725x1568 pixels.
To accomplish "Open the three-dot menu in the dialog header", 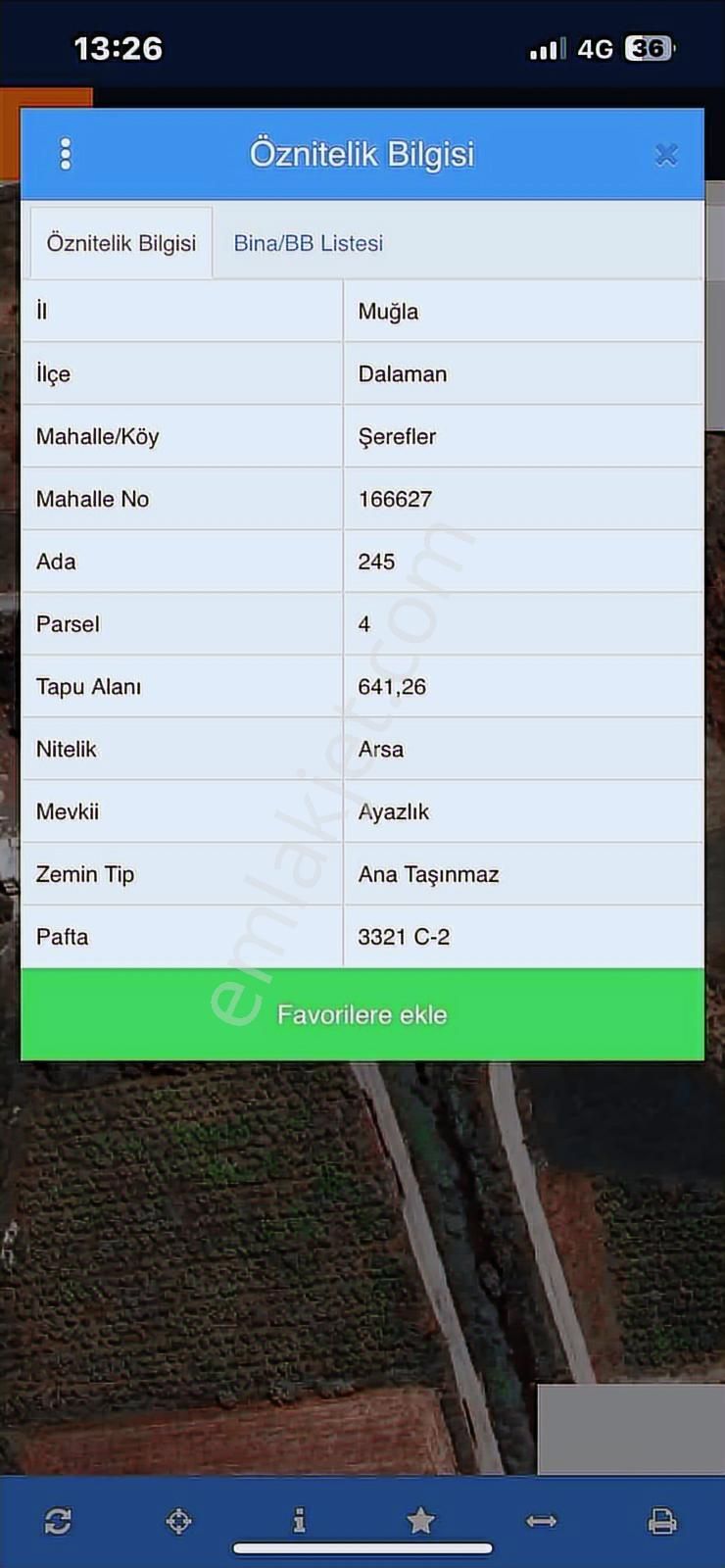I will coord(66,154).
